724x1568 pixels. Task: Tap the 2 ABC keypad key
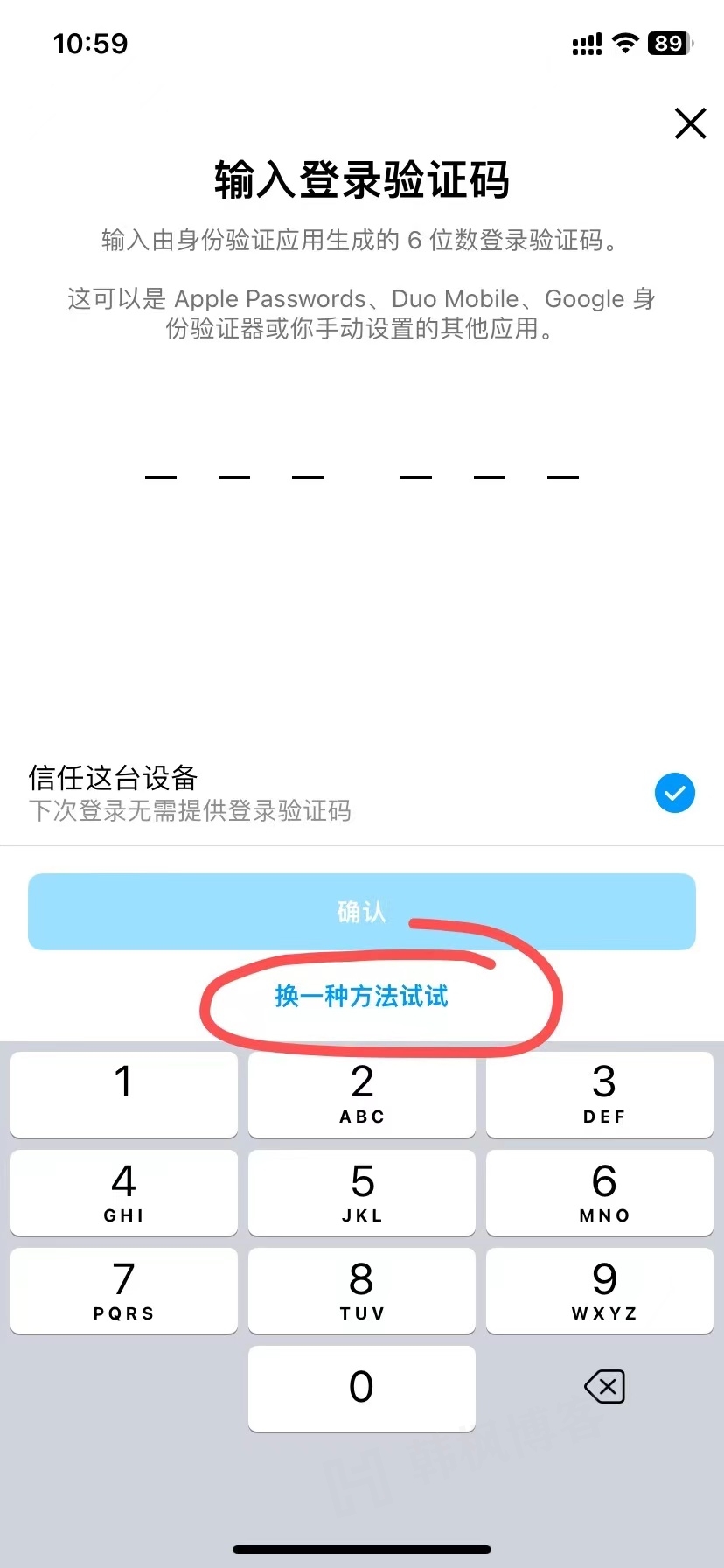coord(361,1095)
